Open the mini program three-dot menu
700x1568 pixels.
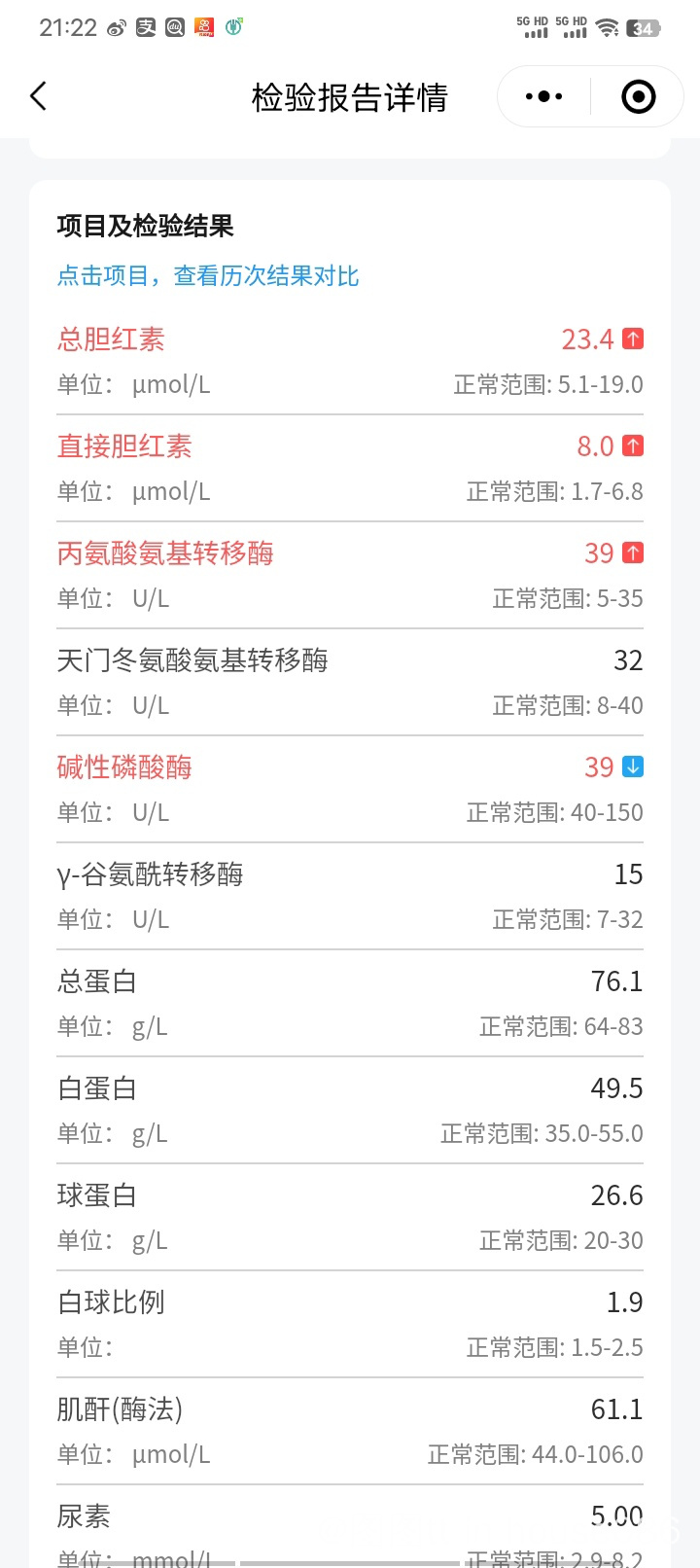pos(543,96)
